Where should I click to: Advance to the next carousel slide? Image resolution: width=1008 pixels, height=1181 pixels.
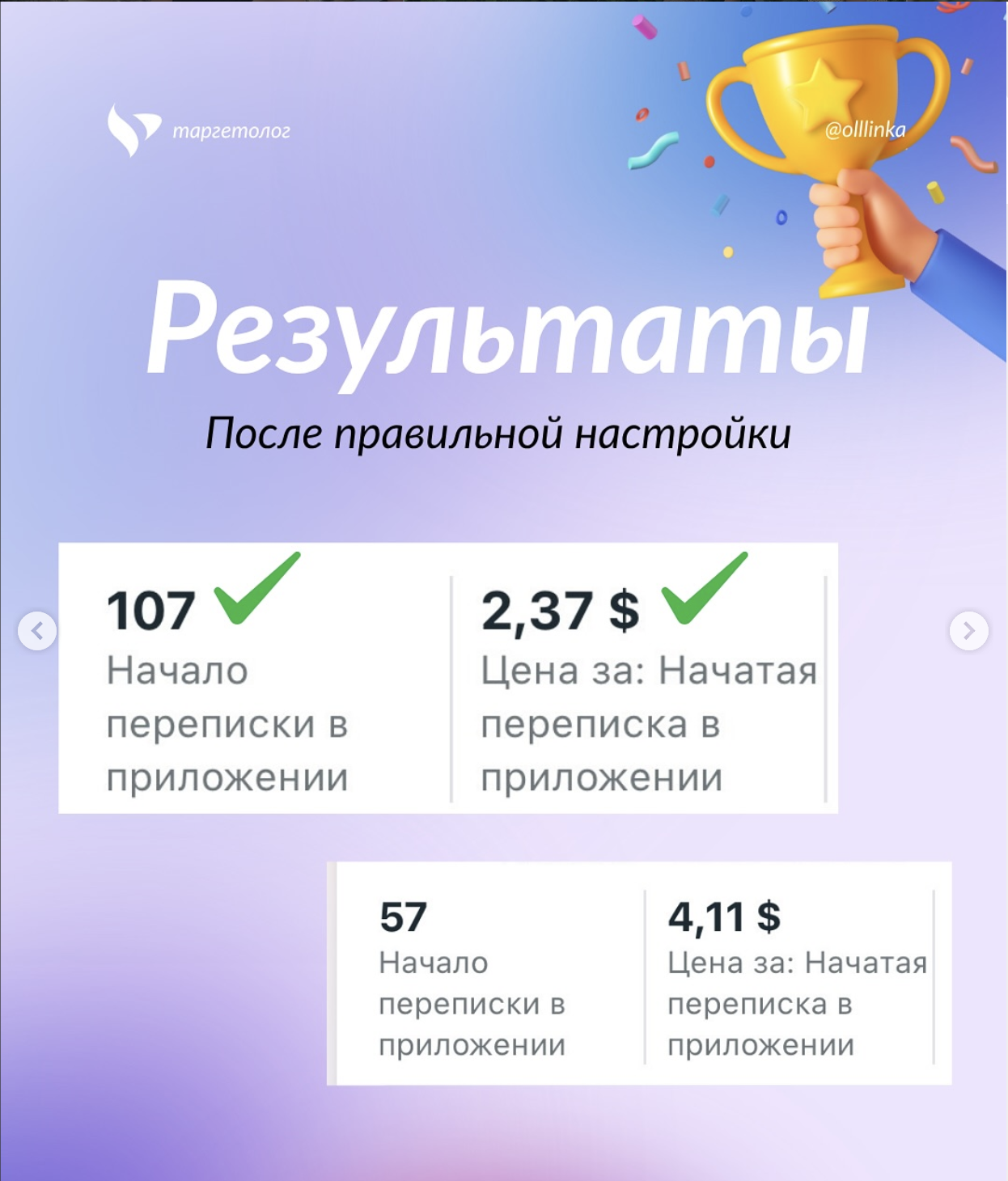[968, 631]
